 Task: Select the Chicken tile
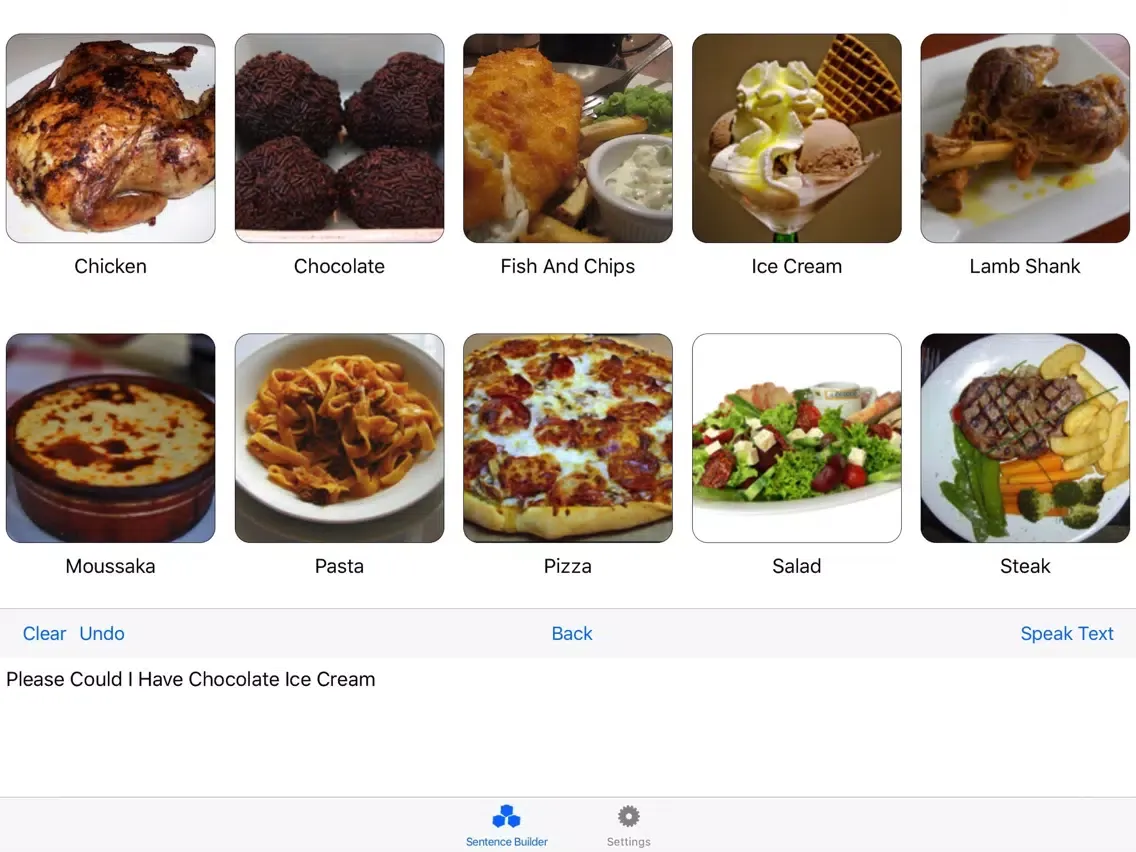(x=110, y=139)
